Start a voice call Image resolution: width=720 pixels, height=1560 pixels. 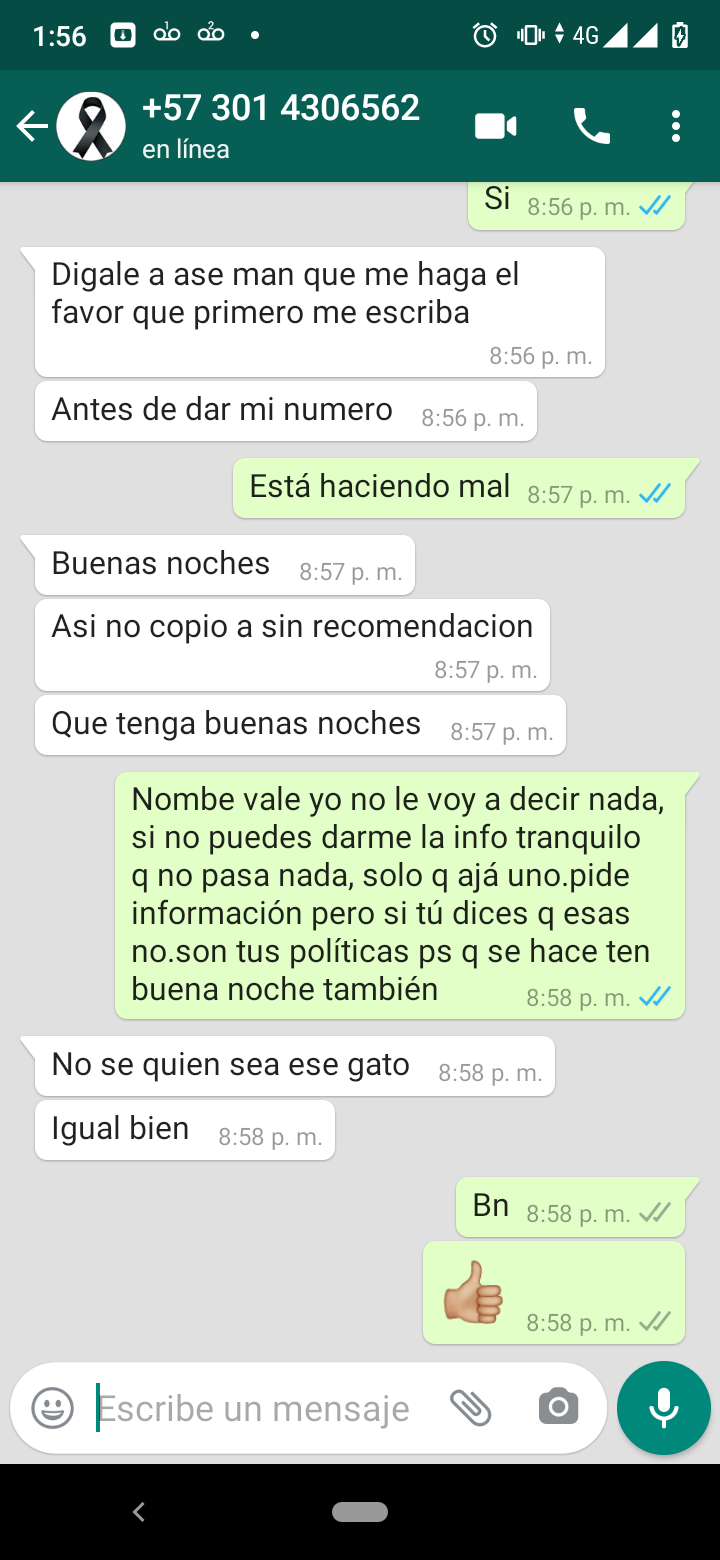(x=591, y=127)
